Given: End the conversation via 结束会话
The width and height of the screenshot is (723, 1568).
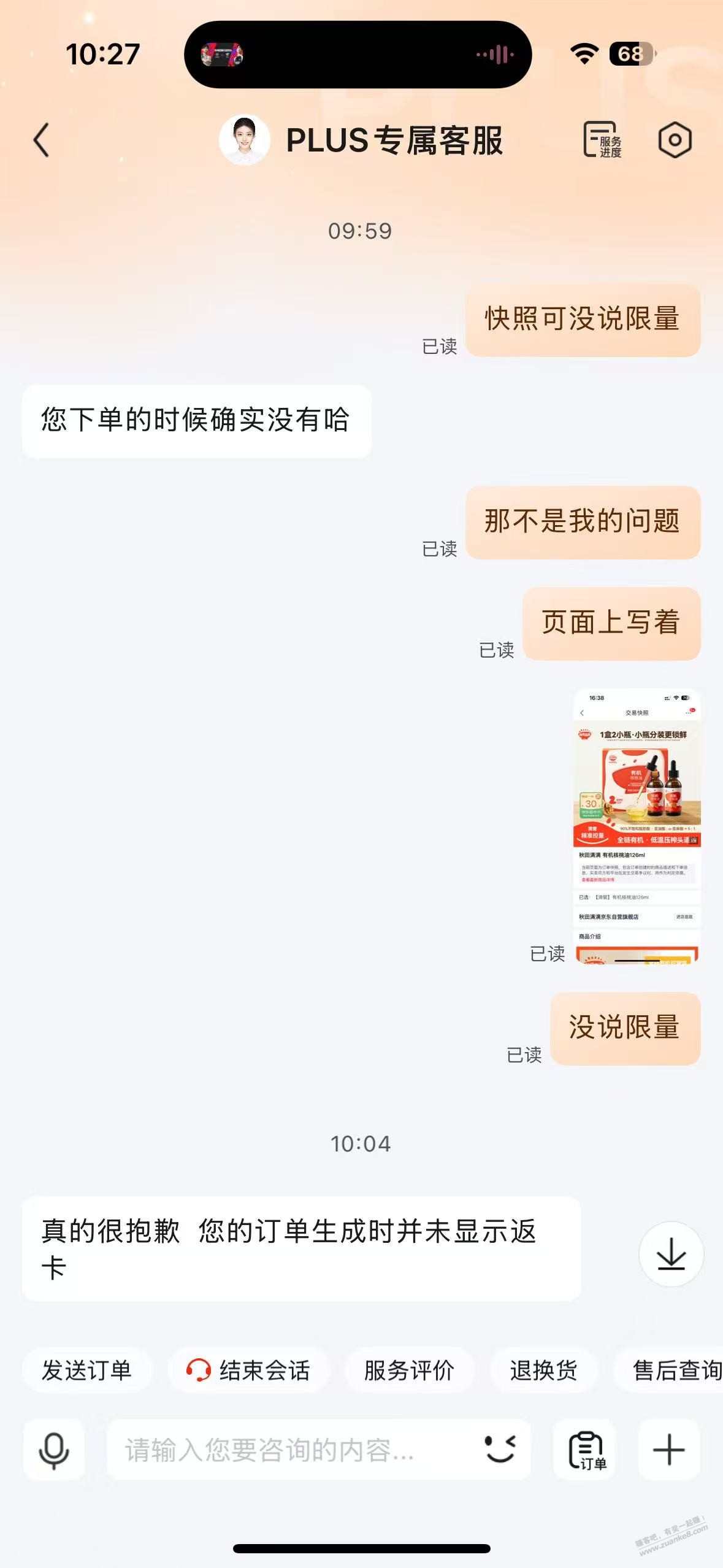Looking at the screenshot, I should [248, 1370].
